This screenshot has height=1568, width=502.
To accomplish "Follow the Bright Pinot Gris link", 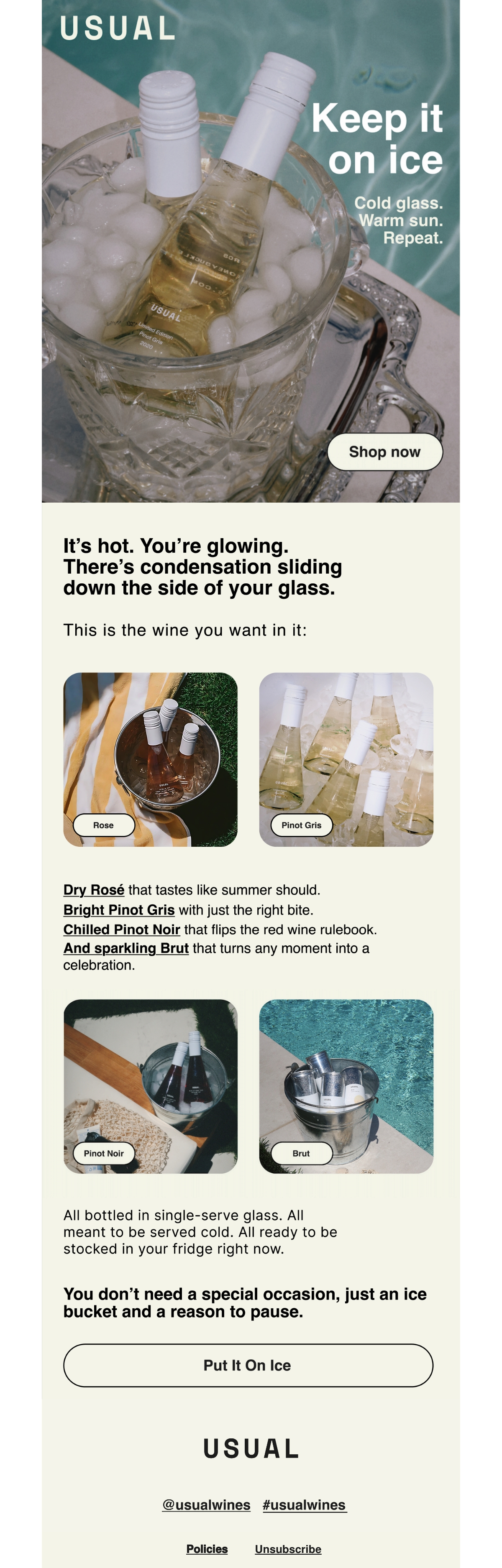I will point(119,910).
